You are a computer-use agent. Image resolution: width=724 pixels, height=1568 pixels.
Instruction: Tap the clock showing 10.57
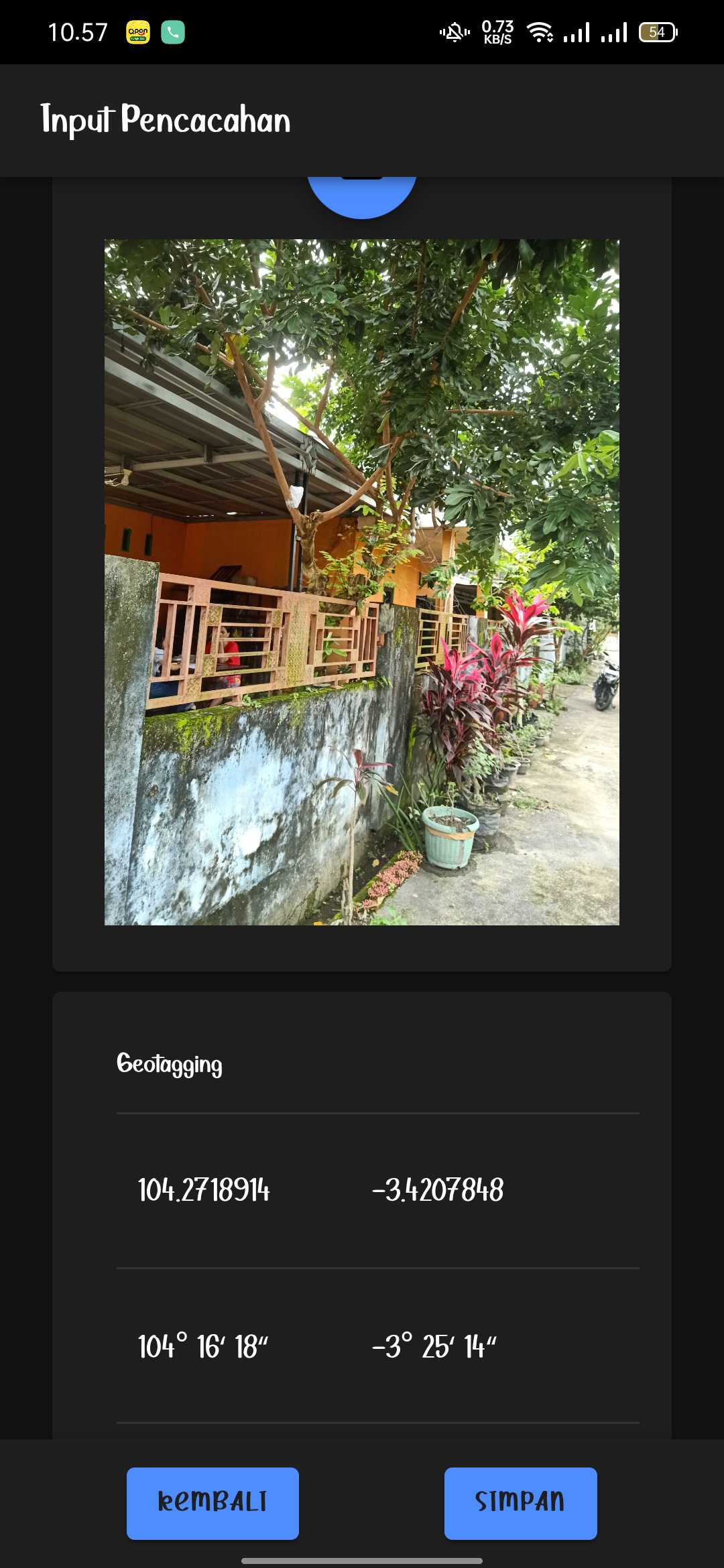point(78,31)
